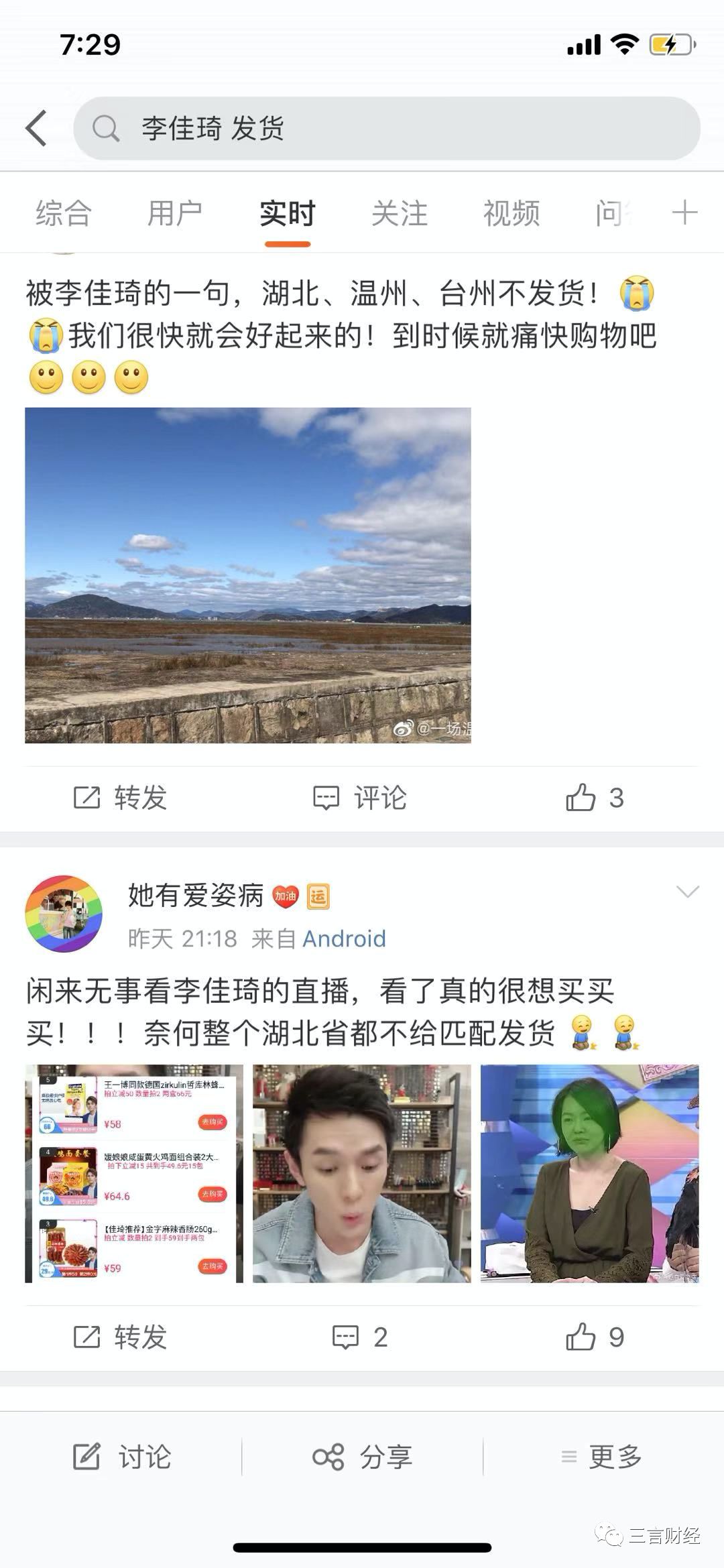
Task: Tap 讨论 in the bottom bar
Action: 122,1457
